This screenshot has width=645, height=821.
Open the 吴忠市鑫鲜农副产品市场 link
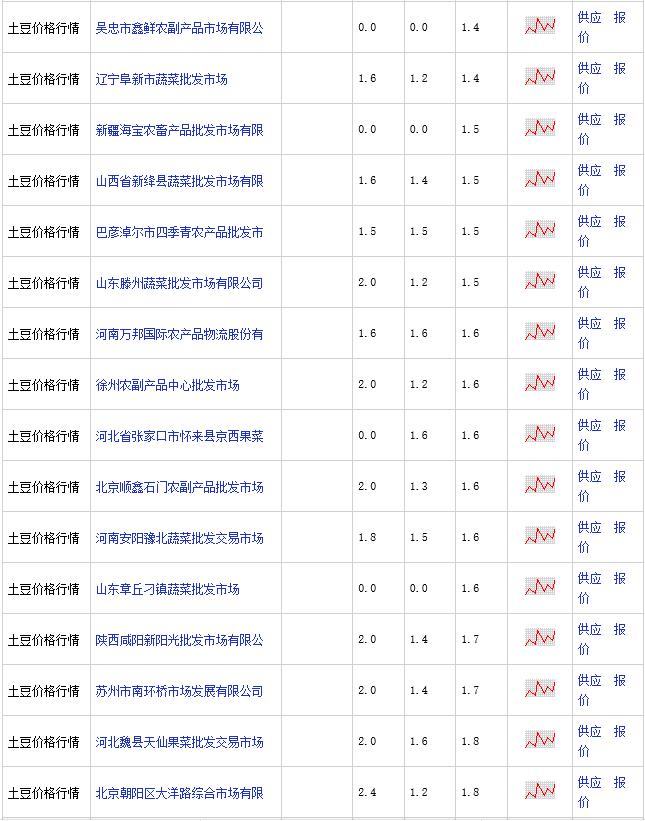pos(179,28)
